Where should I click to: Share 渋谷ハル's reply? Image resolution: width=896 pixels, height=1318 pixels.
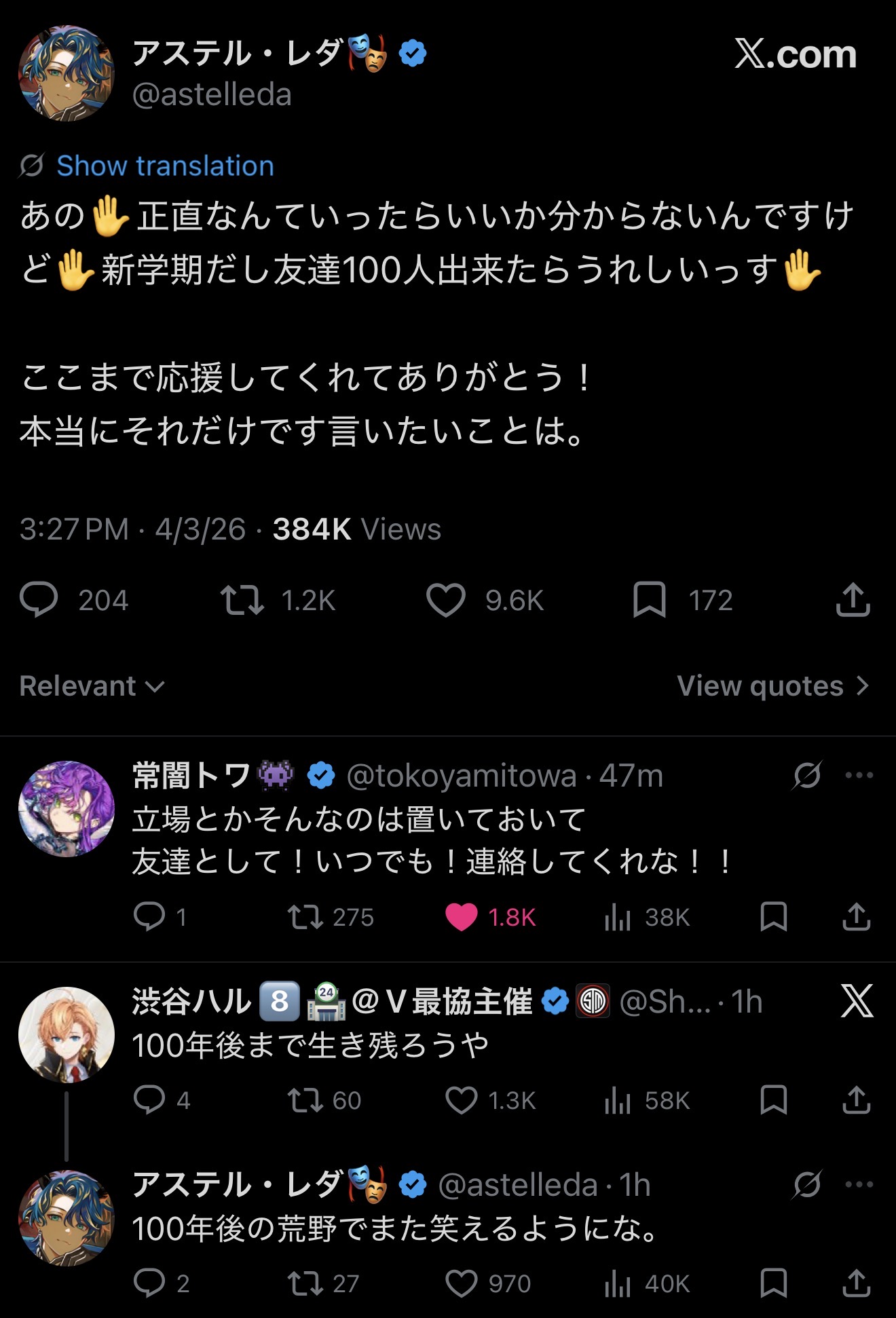click(x=857, y=1100)
